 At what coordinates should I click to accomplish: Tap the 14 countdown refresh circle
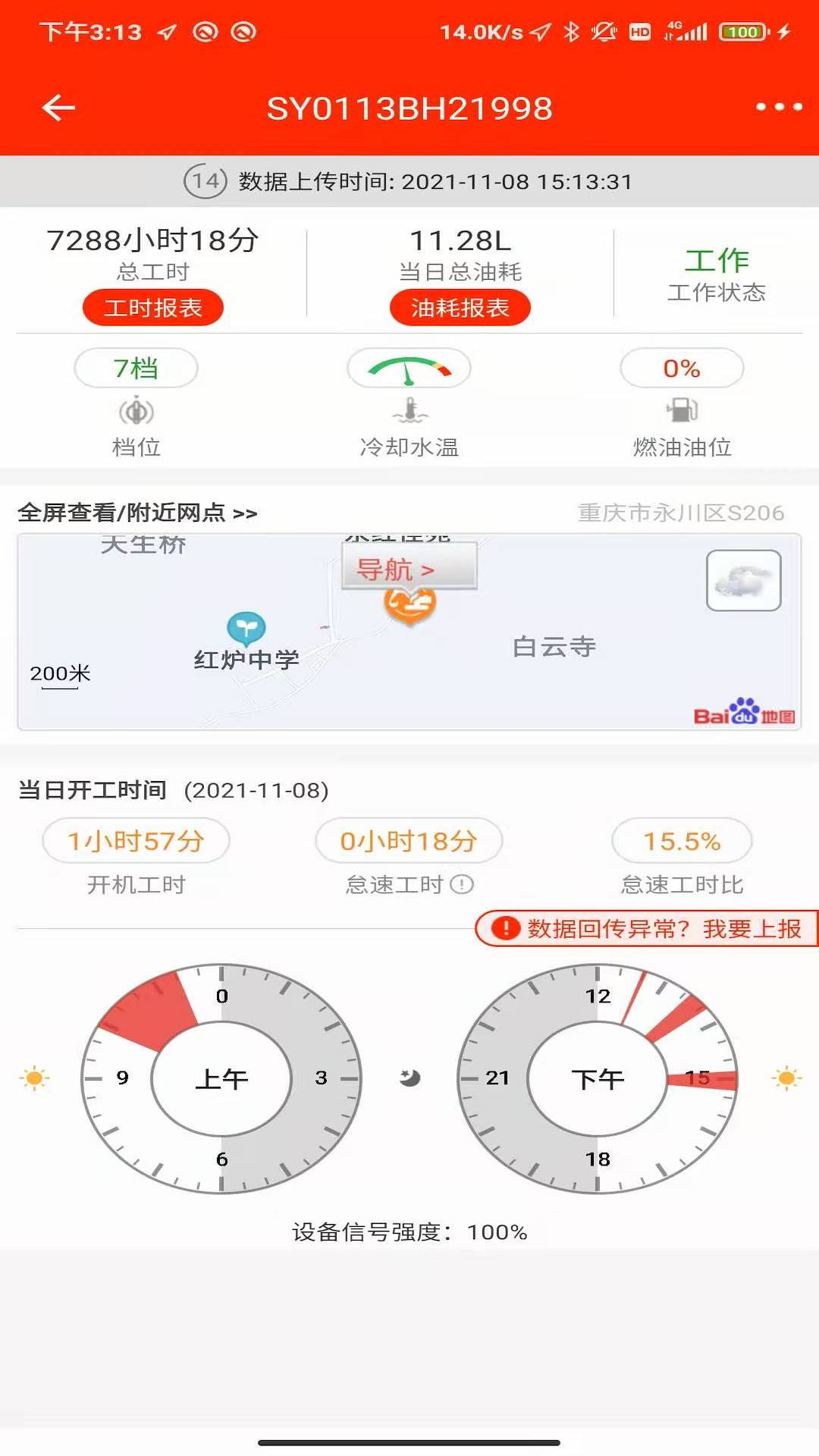tap(206, 181)
